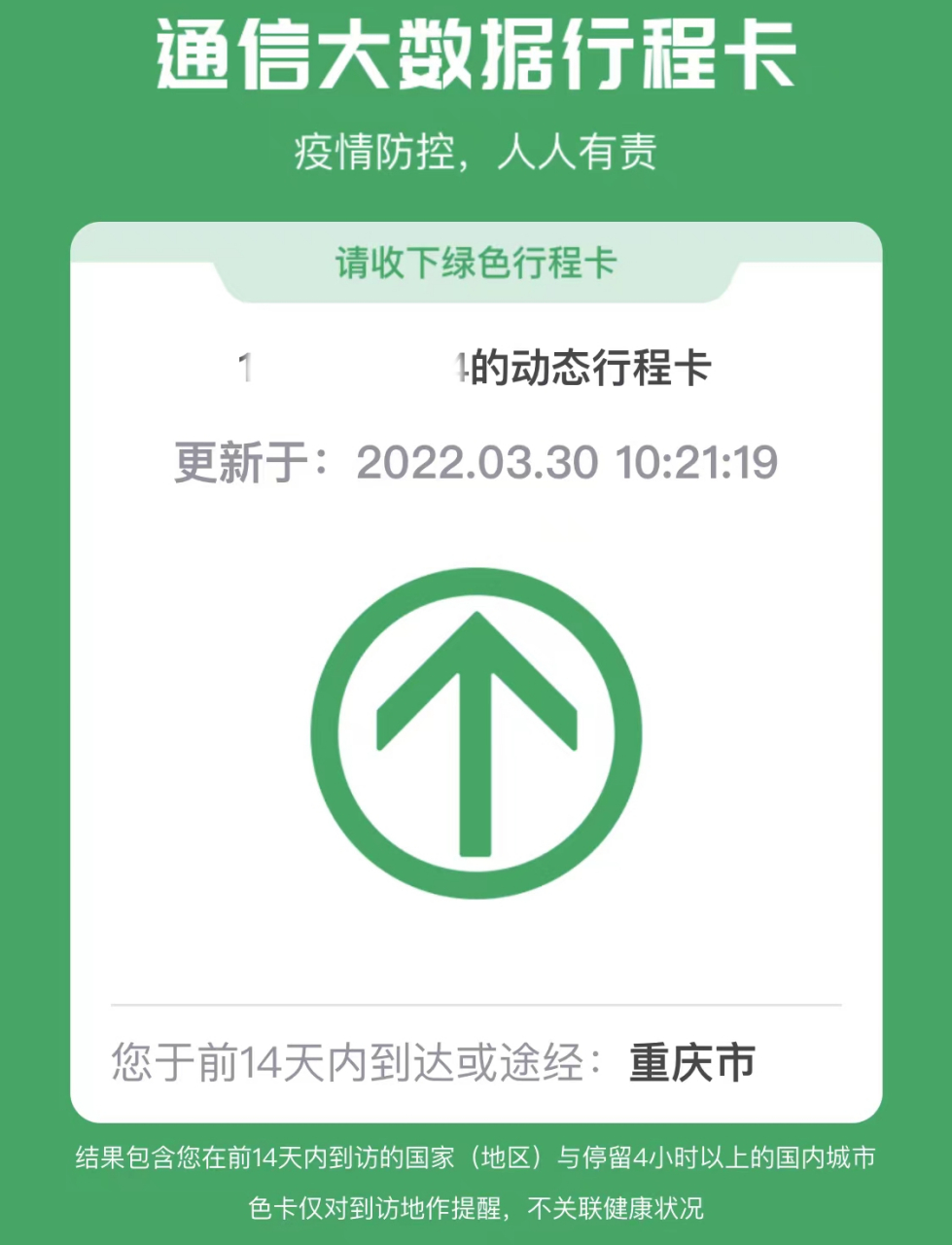952x1245 pixels.
Task: Tap the rounded banner tab above the card
Action: pos(476,263)
